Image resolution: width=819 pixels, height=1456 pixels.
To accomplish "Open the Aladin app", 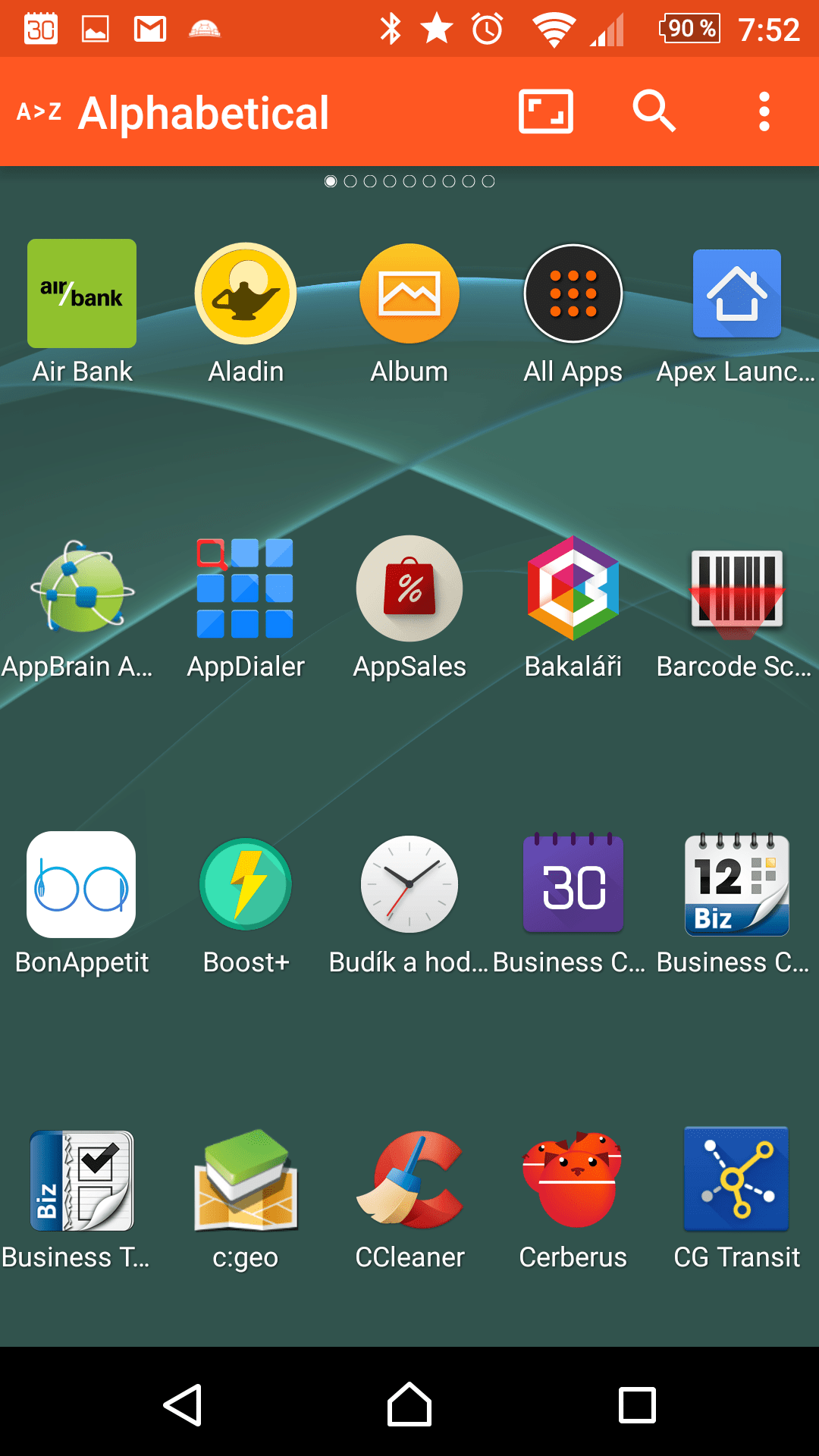I will tap(246, 294).
